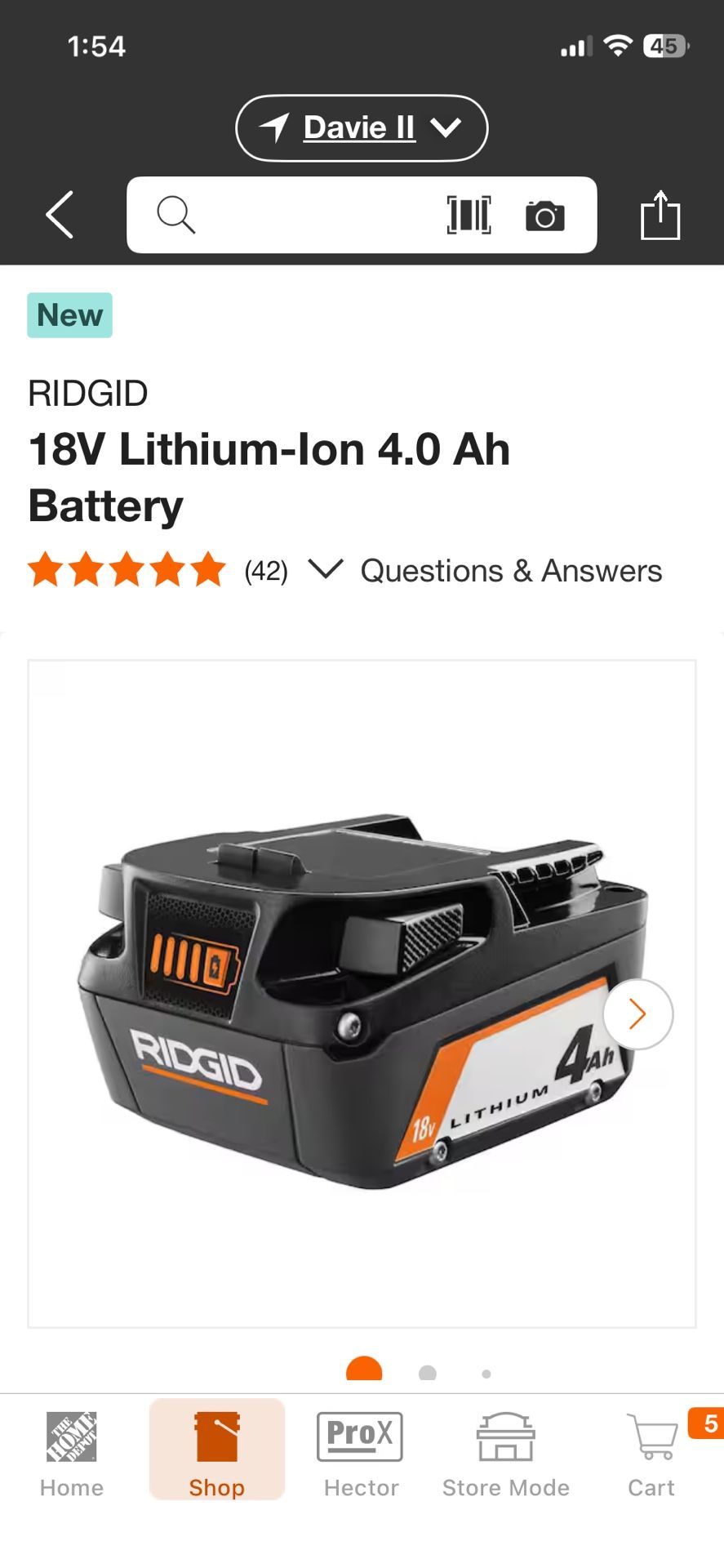The image size is (724, 1568).
Task: Open the Cart with 5 items
Action: (651, 1454)
